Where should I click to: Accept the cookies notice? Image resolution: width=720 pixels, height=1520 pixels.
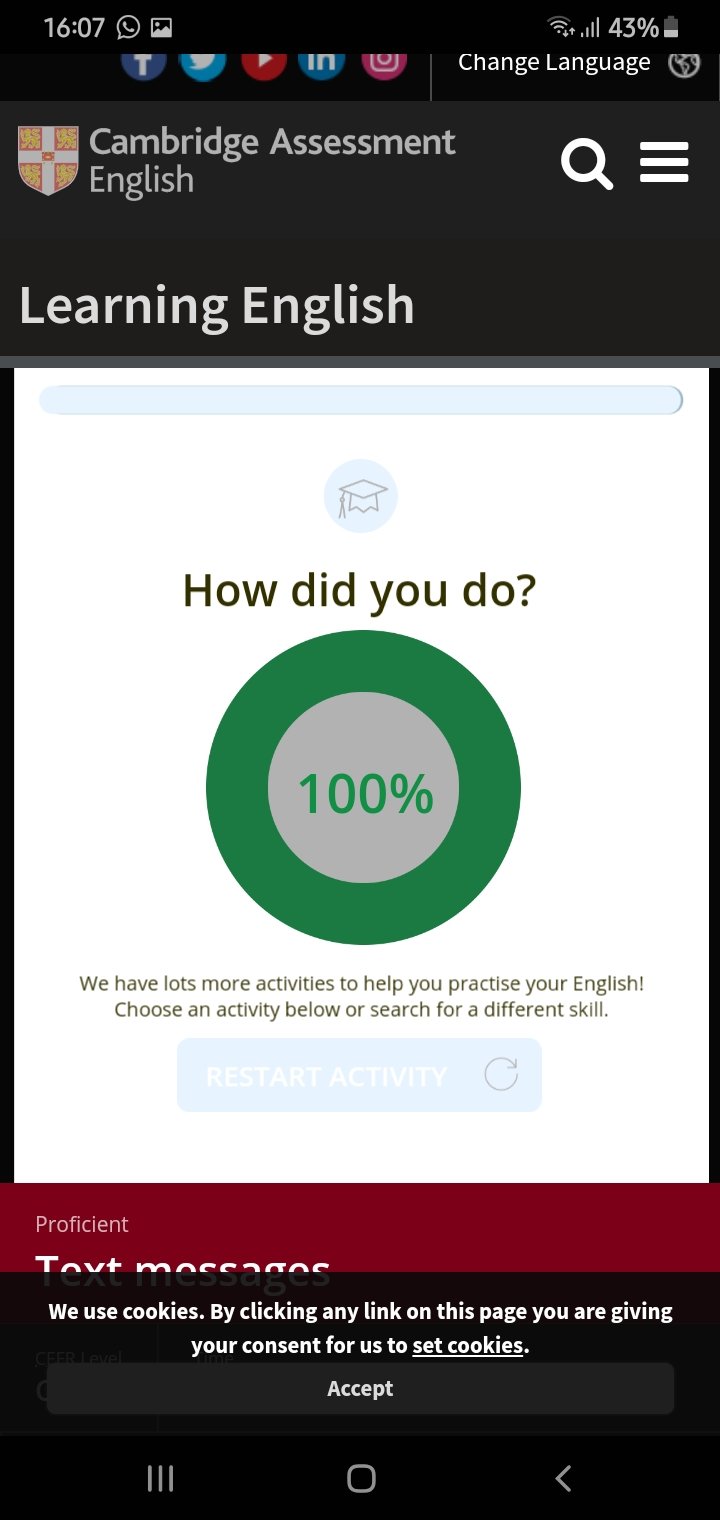point(360,1388)
